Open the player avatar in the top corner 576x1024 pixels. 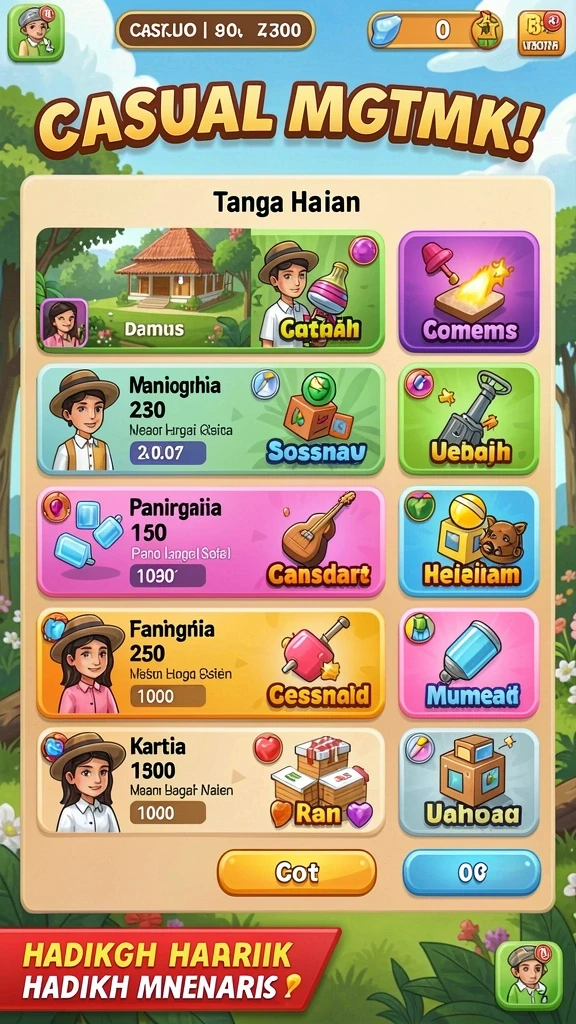tap(36, 33)
